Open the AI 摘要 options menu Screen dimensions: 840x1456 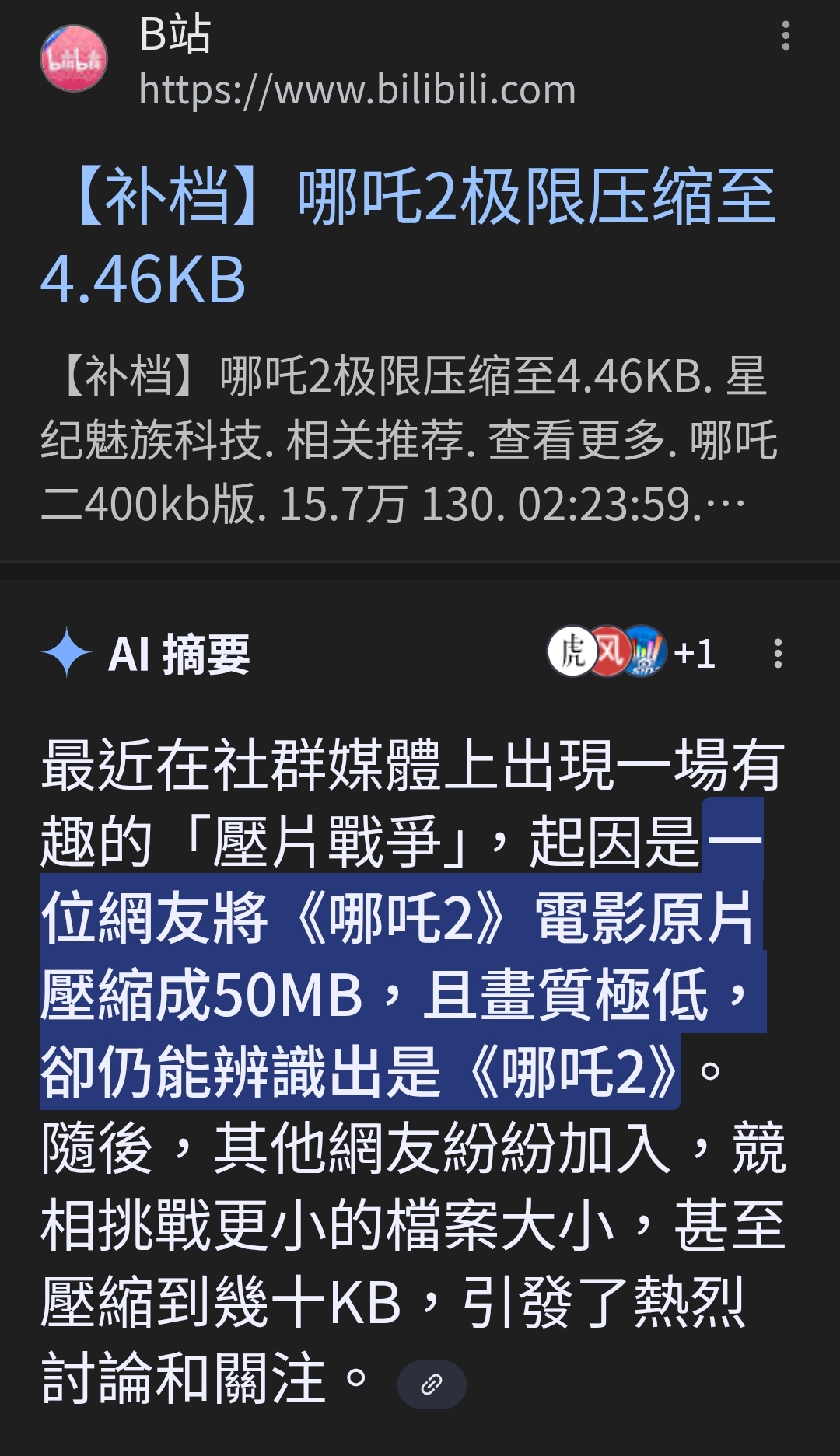tap(777, 654)
